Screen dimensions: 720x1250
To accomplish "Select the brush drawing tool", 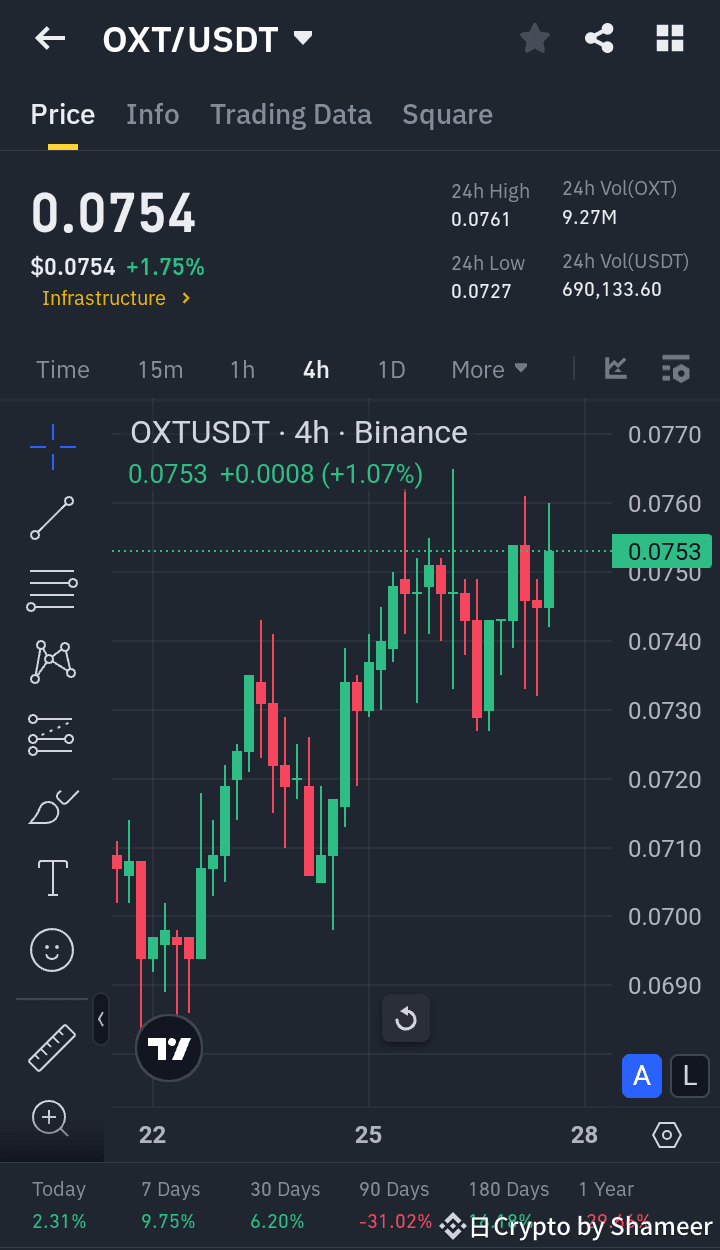I will coord(51,806).
